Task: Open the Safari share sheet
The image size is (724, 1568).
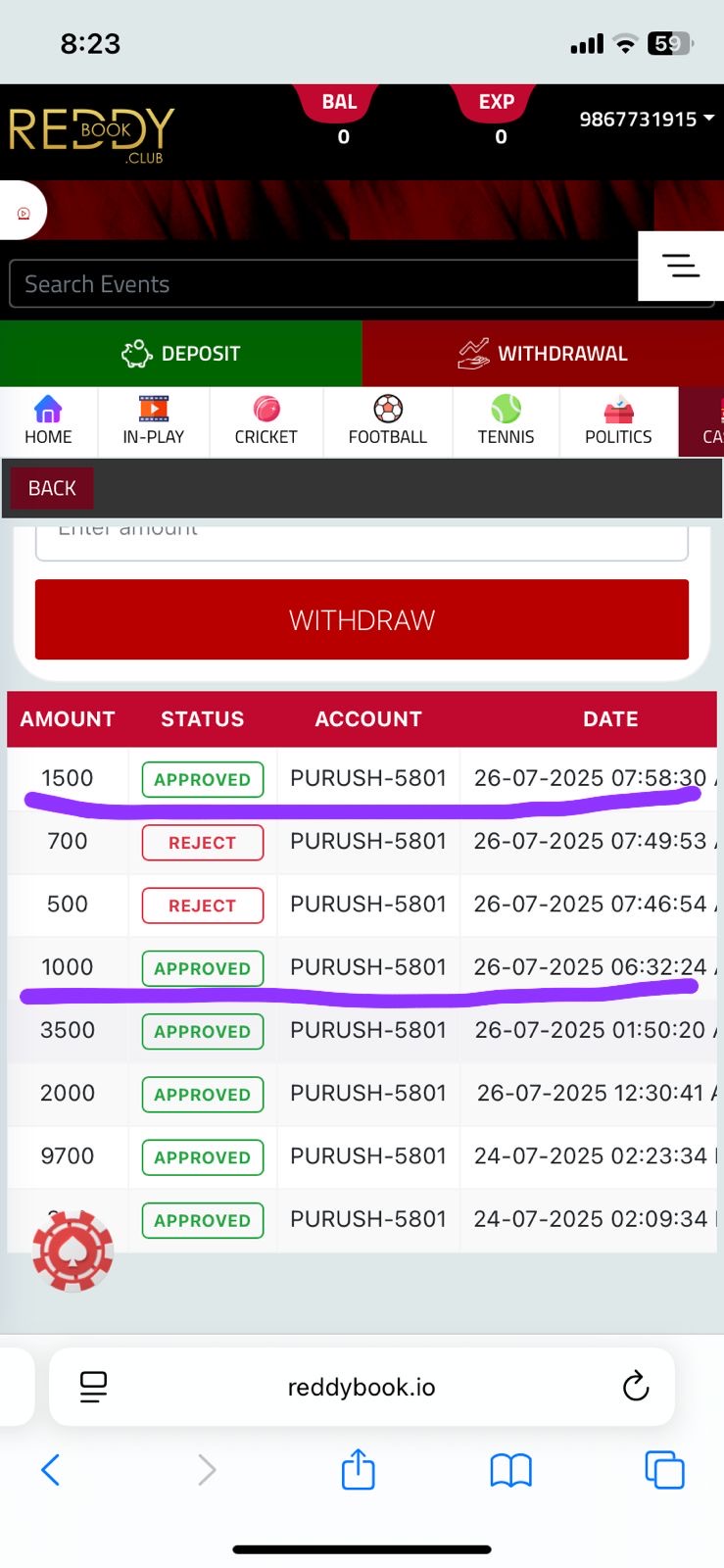Action: pos(359,1469)
